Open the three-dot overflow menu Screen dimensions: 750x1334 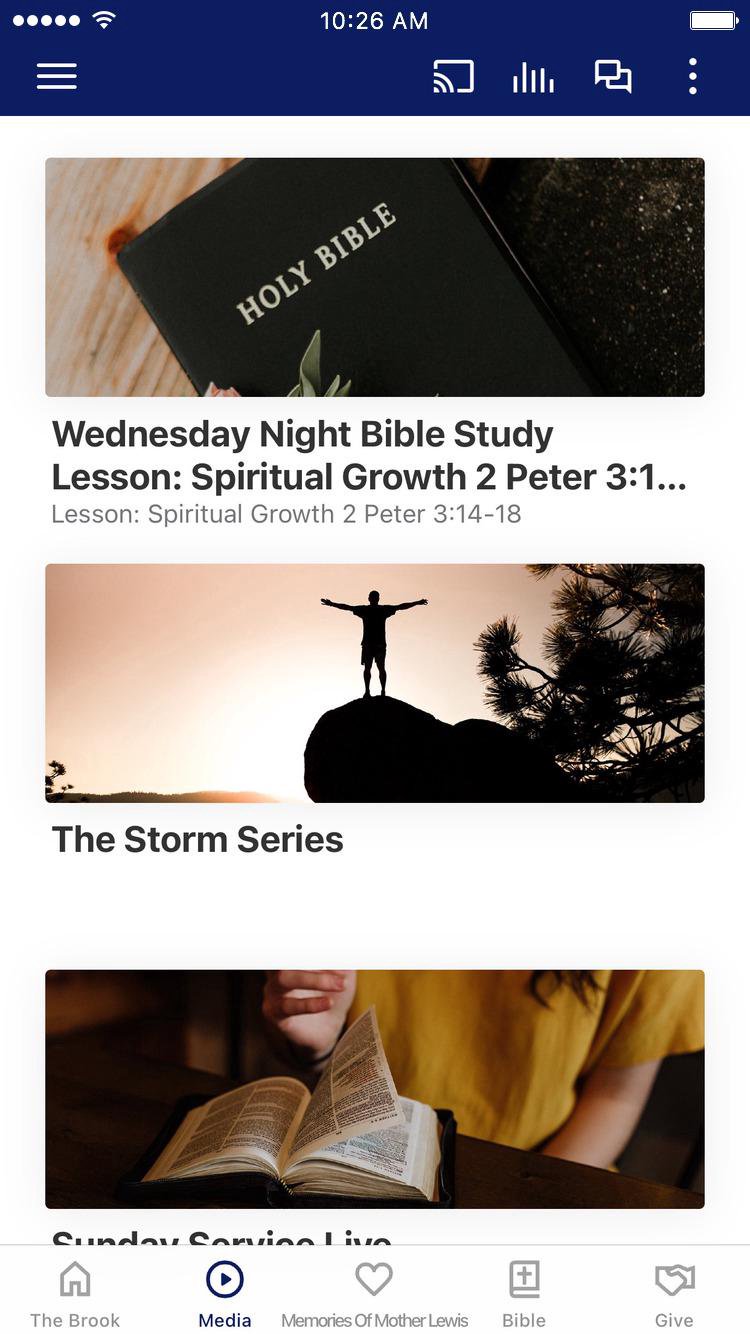click(x=692, y=77)
